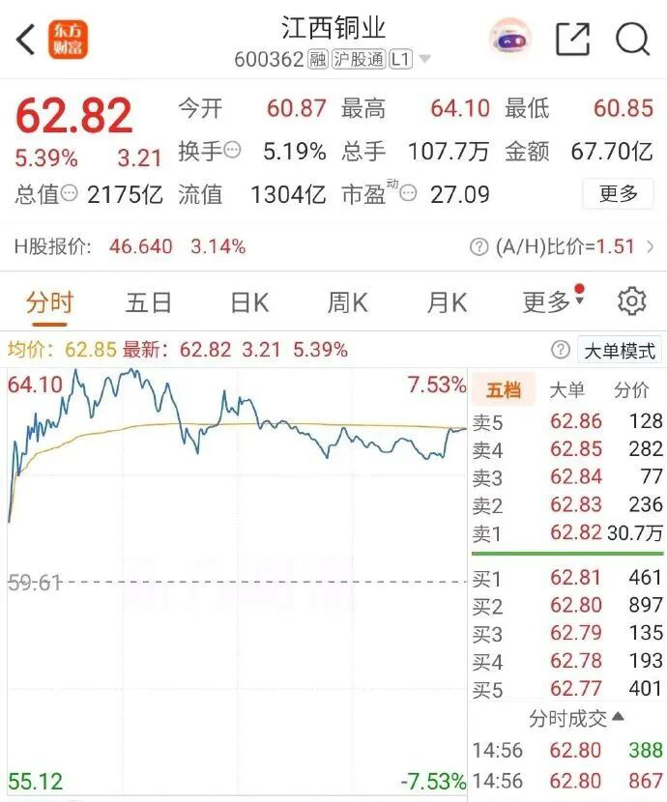This screenshot has width=667, height=802.
Task: Open chart settings gear
Action: point(631,301)
